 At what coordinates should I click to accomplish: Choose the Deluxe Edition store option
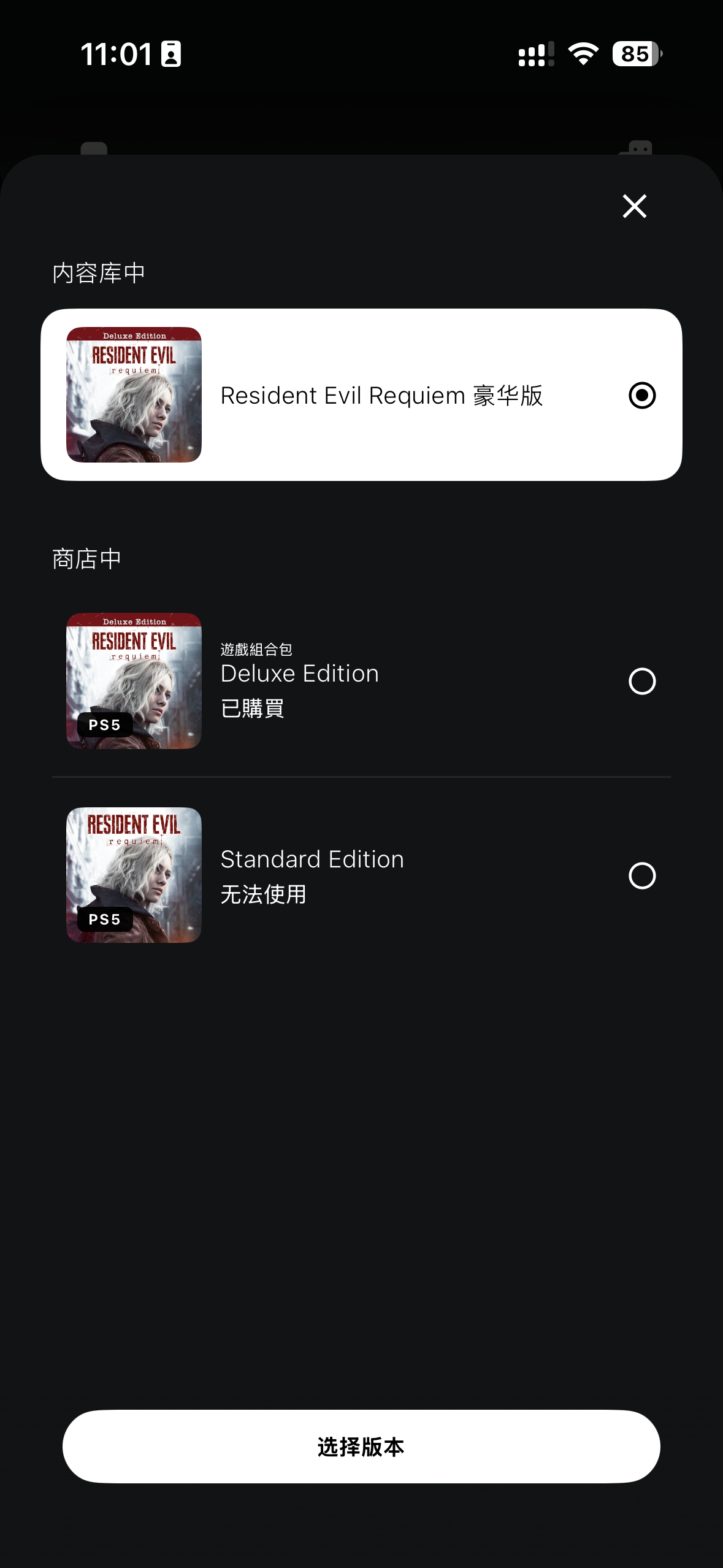641,681
